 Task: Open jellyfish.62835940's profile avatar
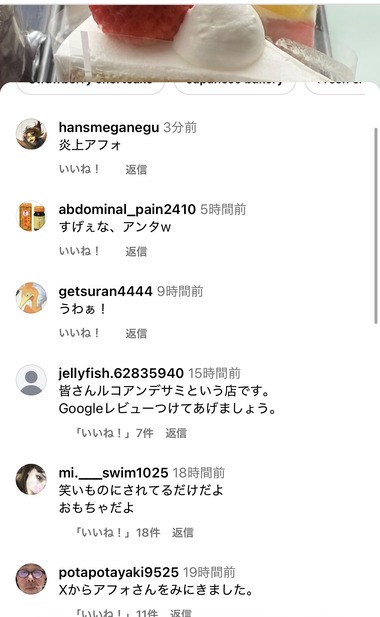point(31,380)
